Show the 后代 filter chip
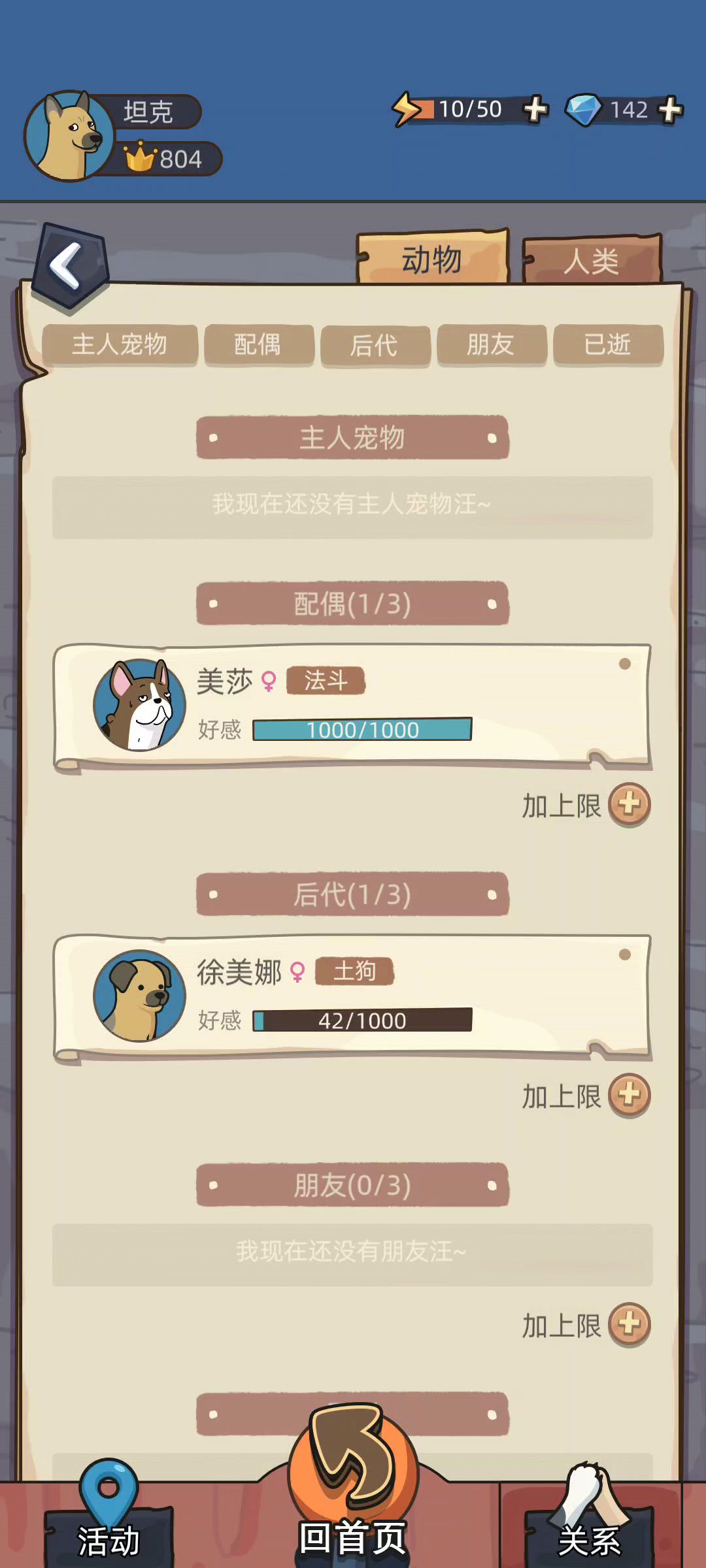The height and width of the screenshot is (1568, 706). click(375, 346)
